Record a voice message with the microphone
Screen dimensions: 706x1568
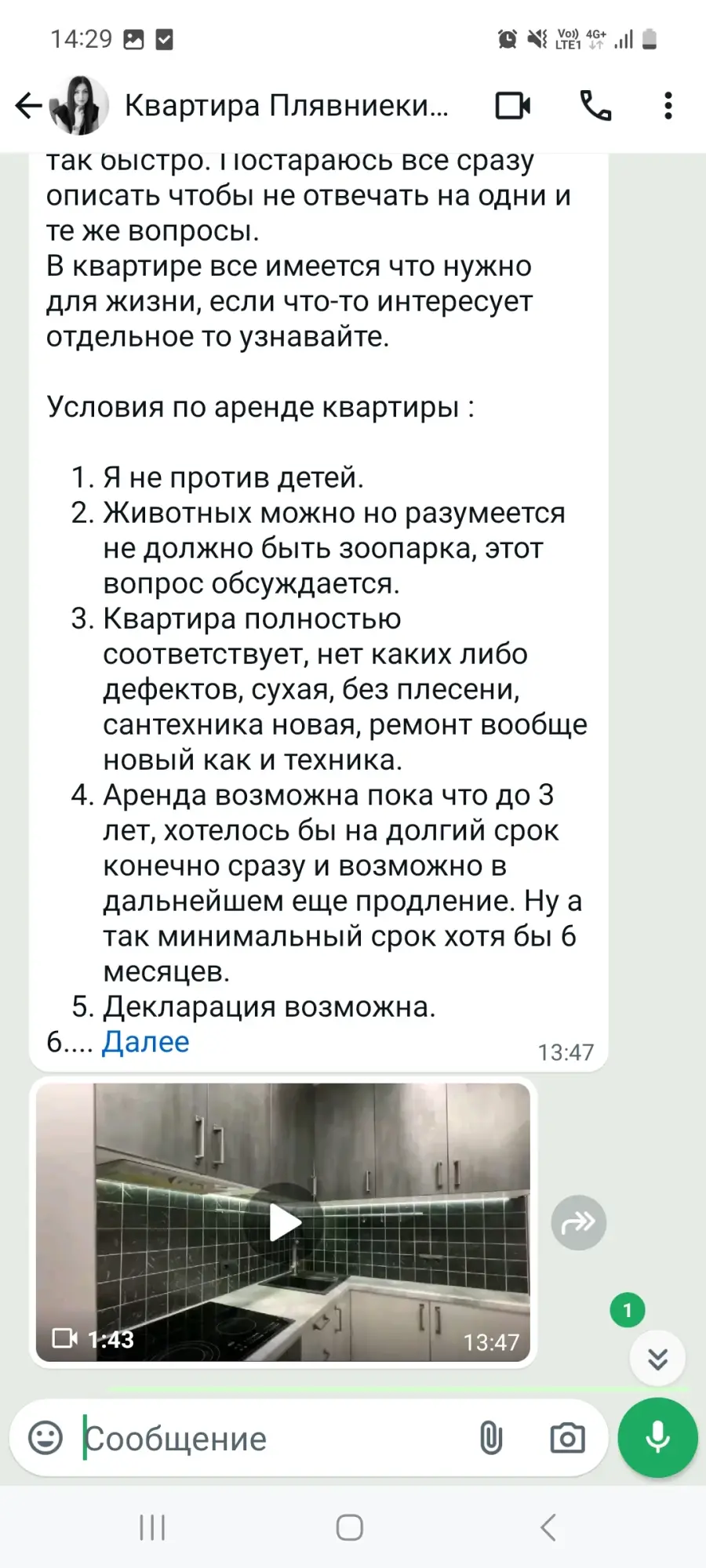pyautogui.click(x=657, y=1438)
